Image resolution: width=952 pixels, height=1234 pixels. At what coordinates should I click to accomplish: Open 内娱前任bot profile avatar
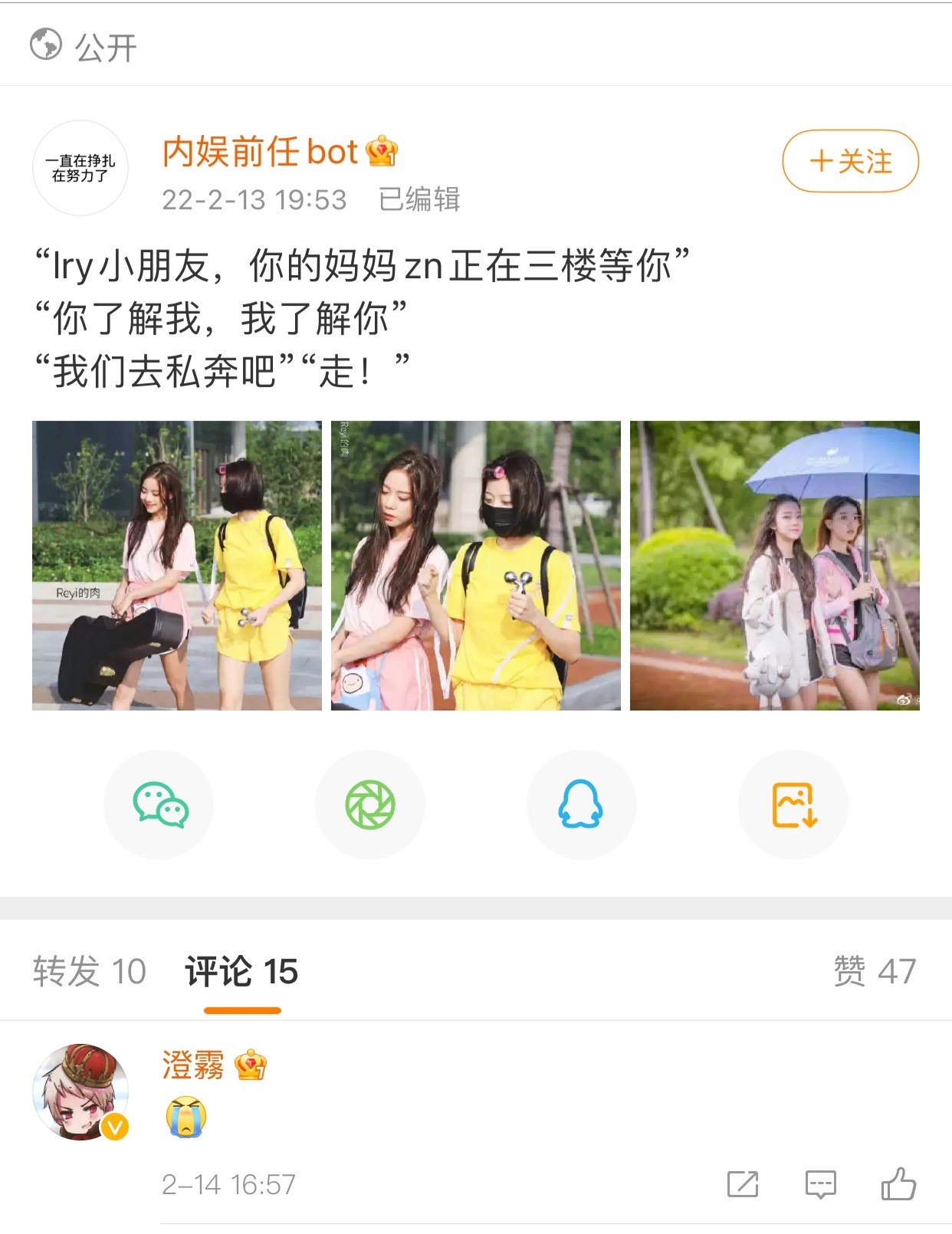(x=80, y=168)
